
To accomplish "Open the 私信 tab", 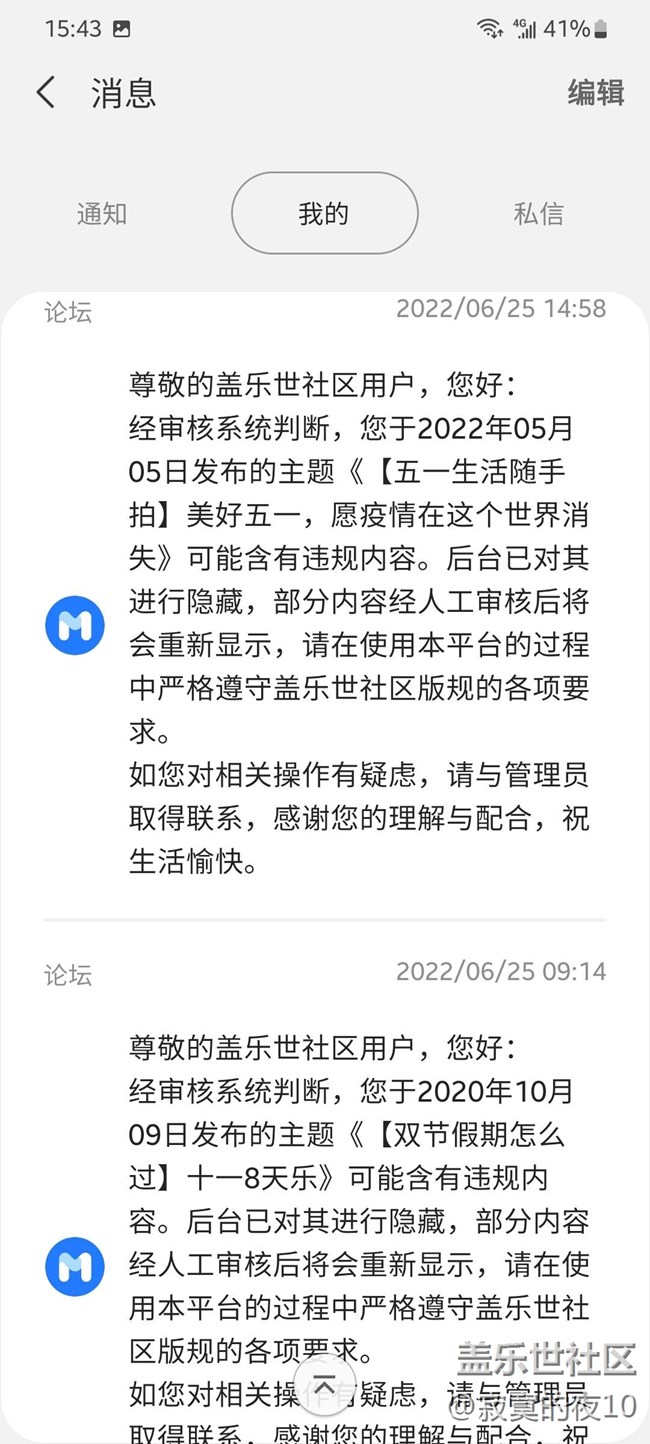I will (538, 213).
